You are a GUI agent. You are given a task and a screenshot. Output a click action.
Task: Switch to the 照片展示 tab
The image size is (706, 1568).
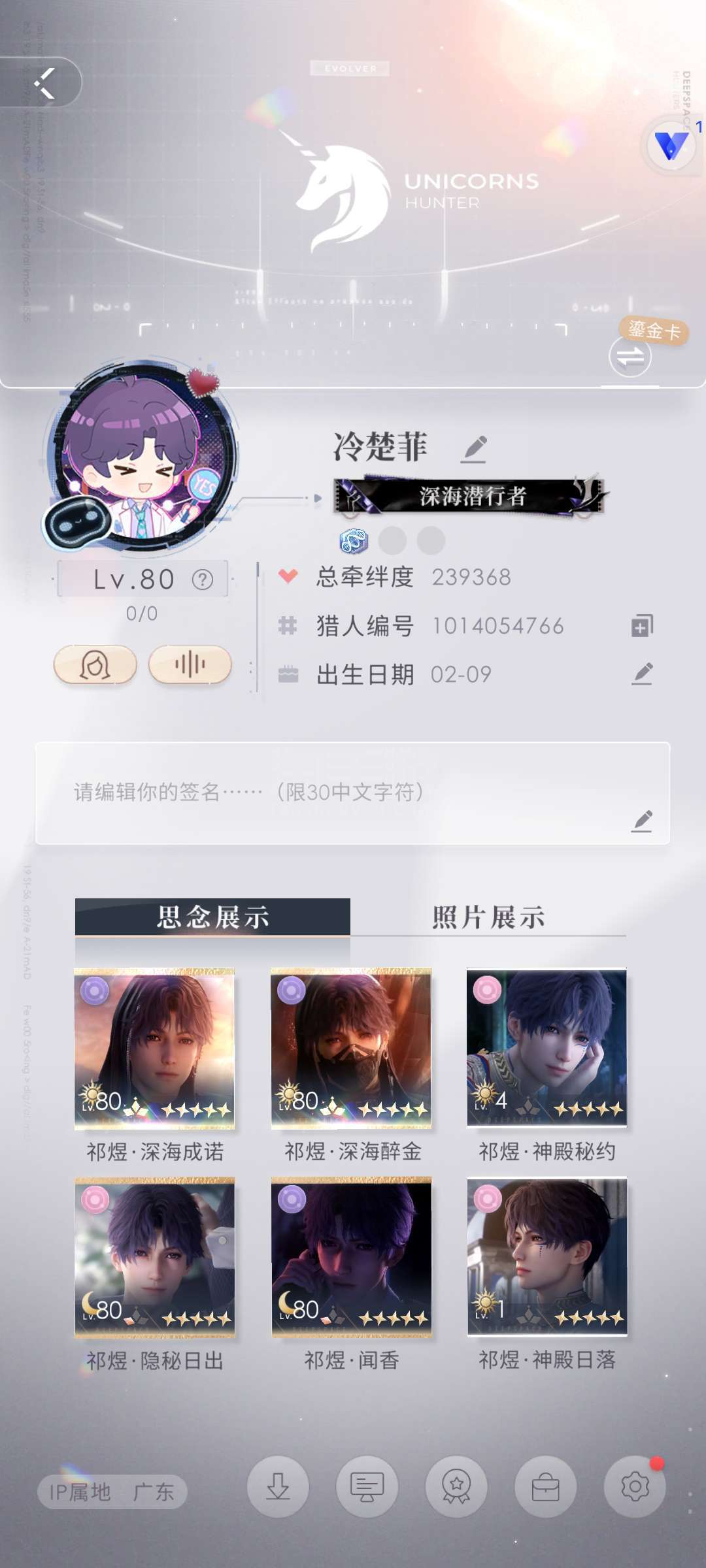[488, 917]
